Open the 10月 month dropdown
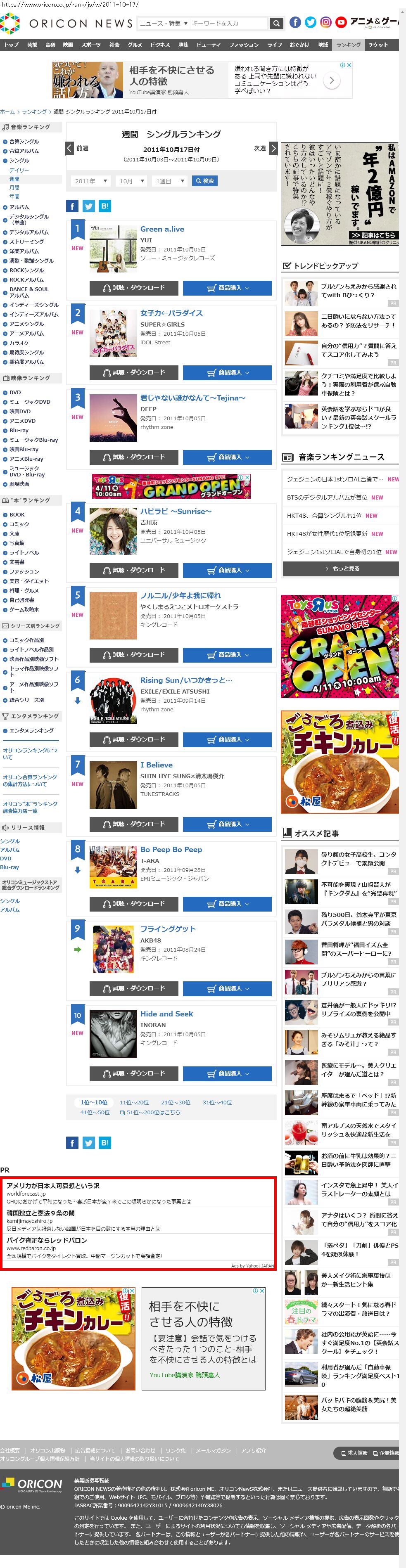This screenshot has width=406, height=1568. (x=132, y=181)
